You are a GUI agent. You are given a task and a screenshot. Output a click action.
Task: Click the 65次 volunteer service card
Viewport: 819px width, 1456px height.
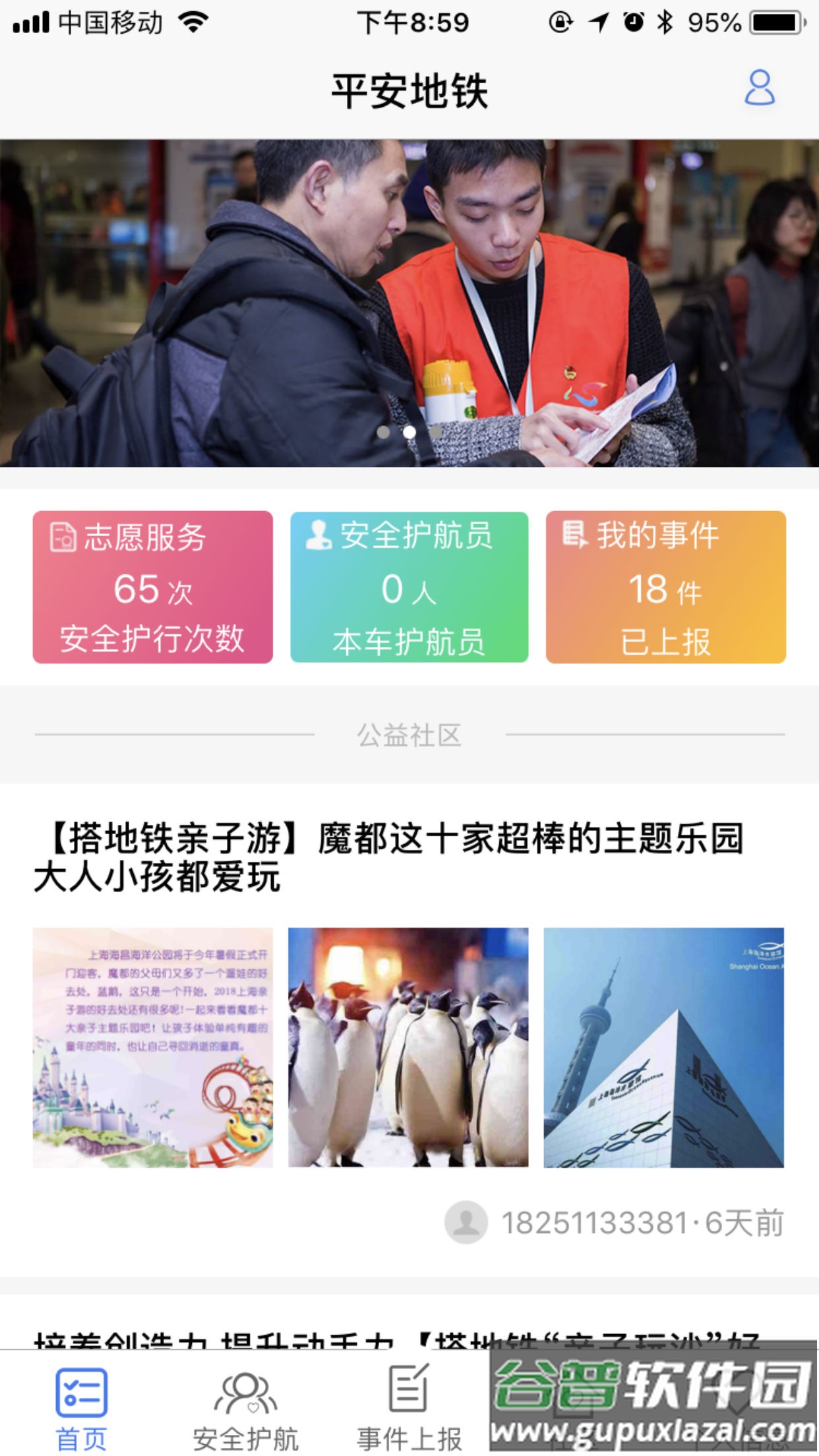click(151, 586)
